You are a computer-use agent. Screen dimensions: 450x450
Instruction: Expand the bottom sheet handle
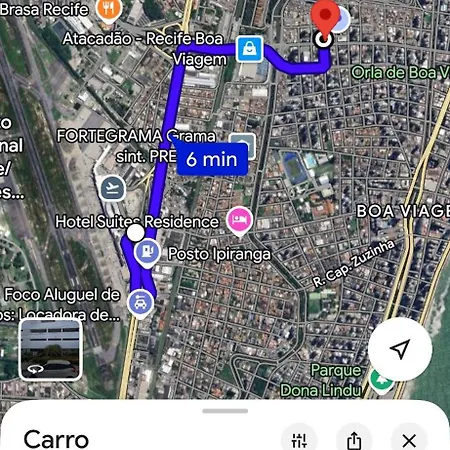[x=225, y=411]
